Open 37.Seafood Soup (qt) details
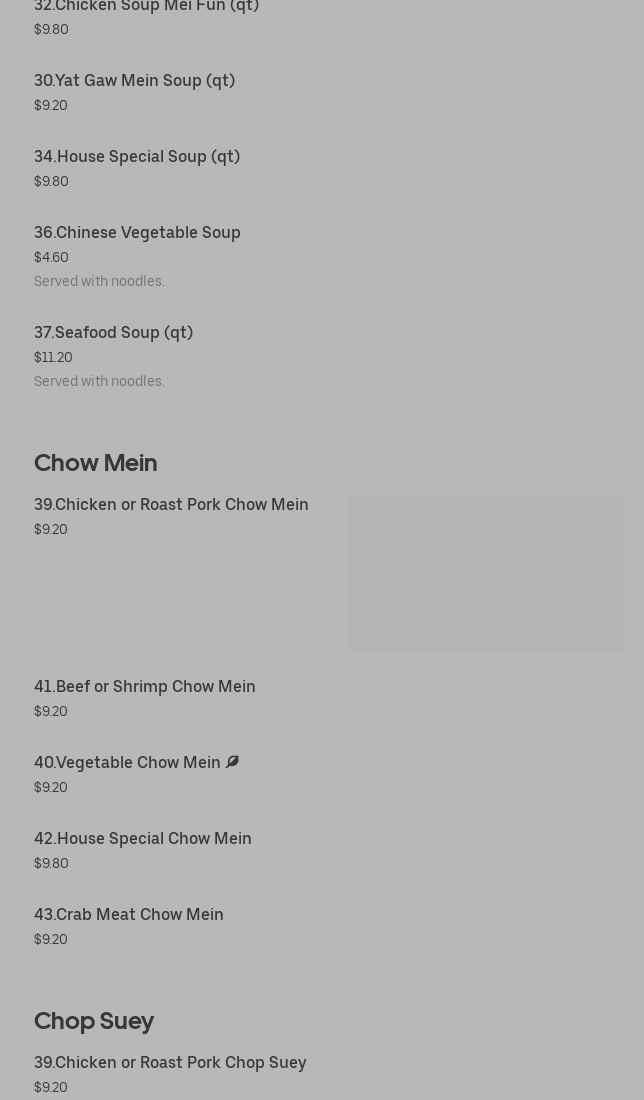Image resolution: width=644 pixels, height=1100 pixels. pyautogui.click(x=113, y=333)
